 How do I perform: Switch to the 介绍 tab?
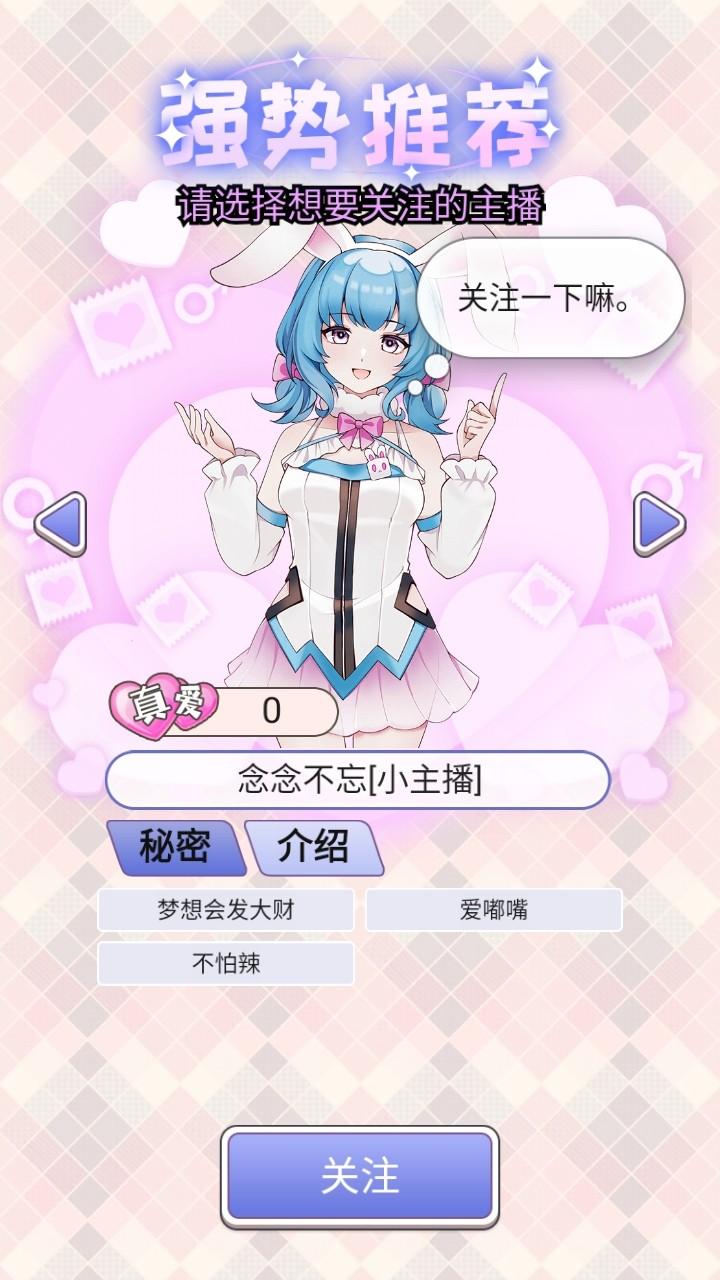click(313, 847)
